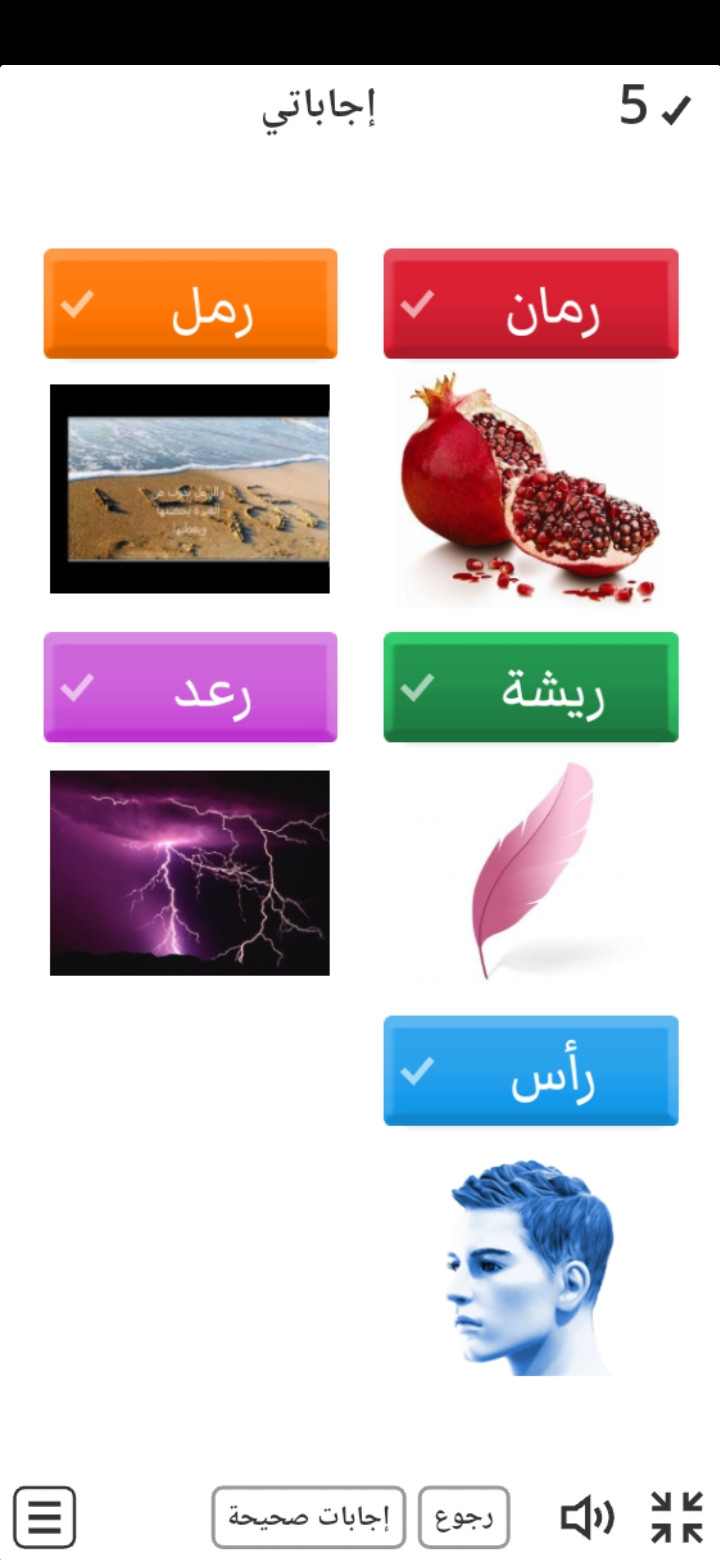Select the رعد answer card
720x1560 pixels.
point(190,687)
